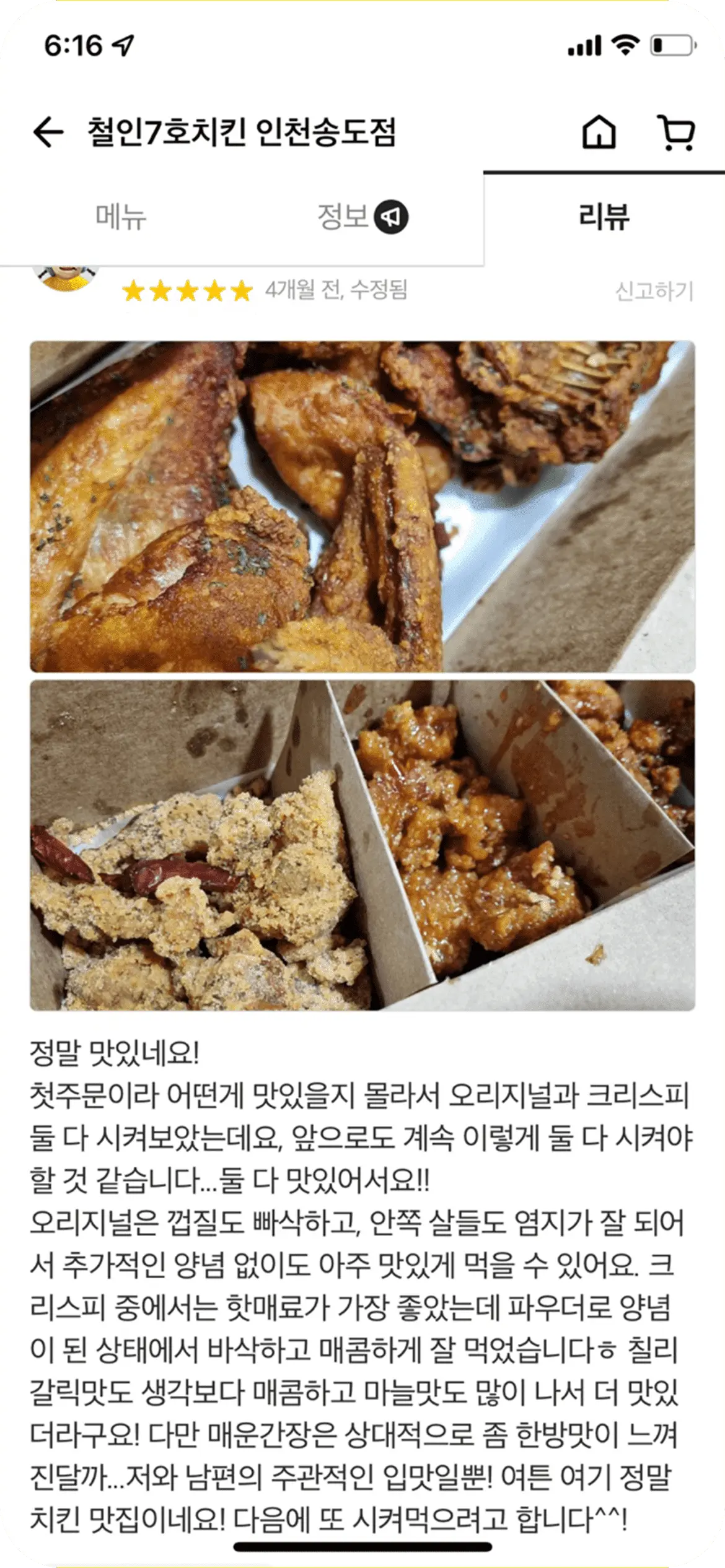
Task: Open the crispy chicken box review photo
Action: tap(362, 845)
